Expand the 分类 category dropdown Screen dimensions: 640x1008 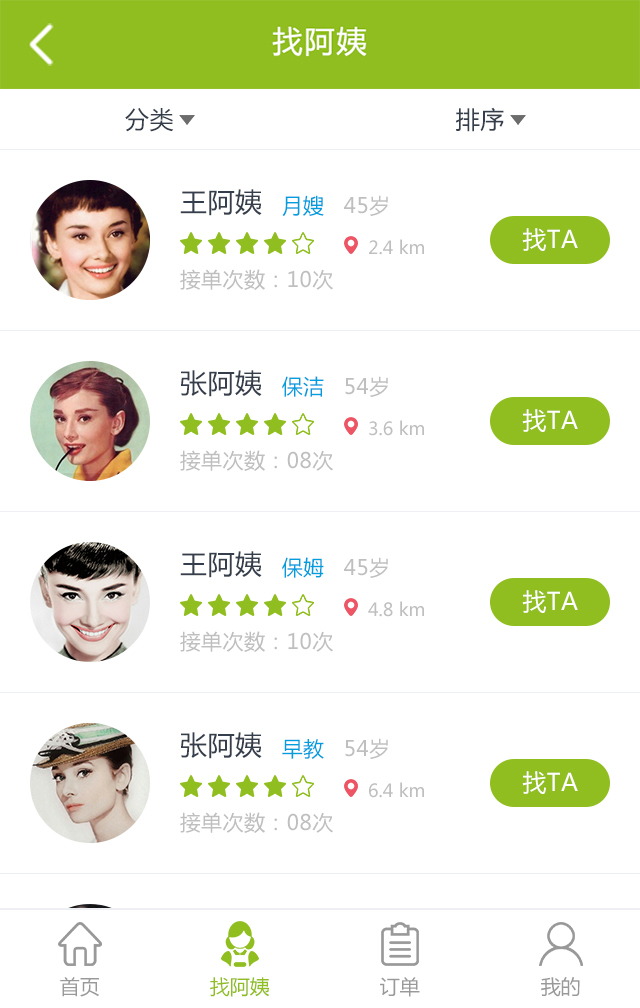(x=159, y=120)
